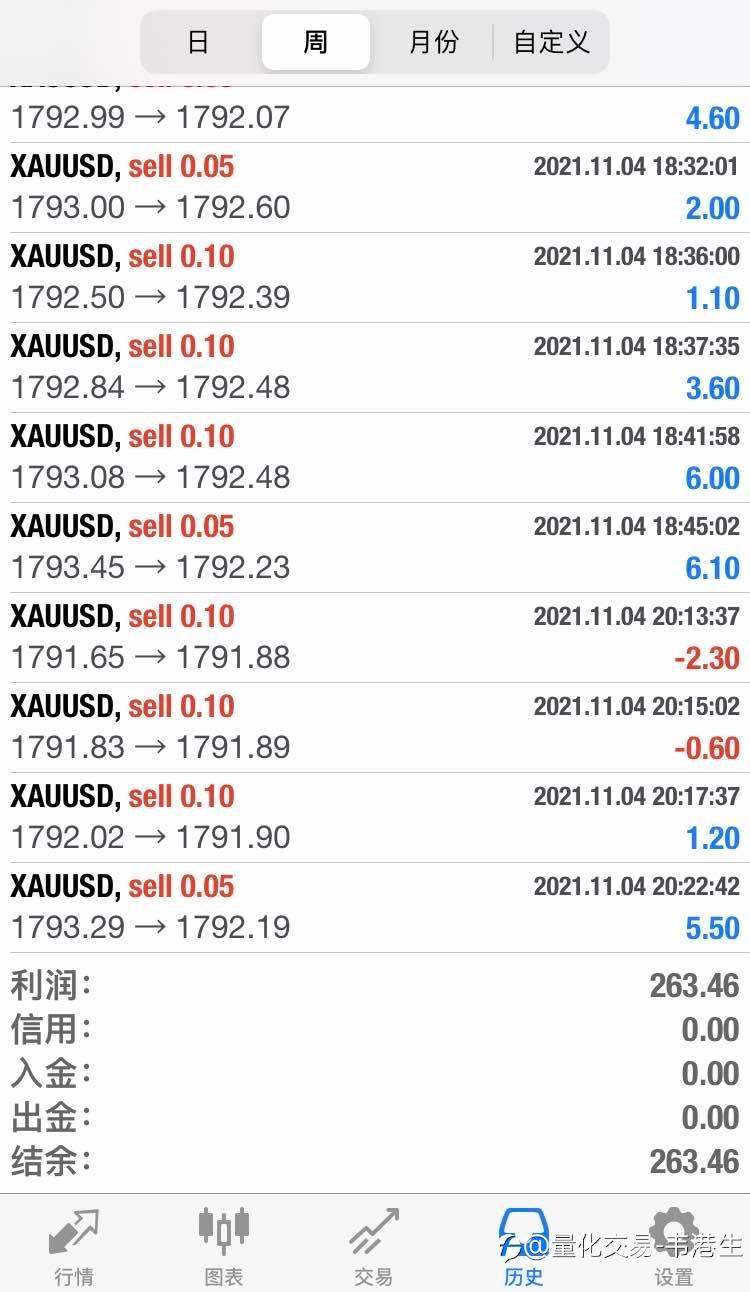Expand the trade closed at 20:15:02
The width and height of the screenshot is (750, 1292).
pyautogui.click(x=375, y=728)
